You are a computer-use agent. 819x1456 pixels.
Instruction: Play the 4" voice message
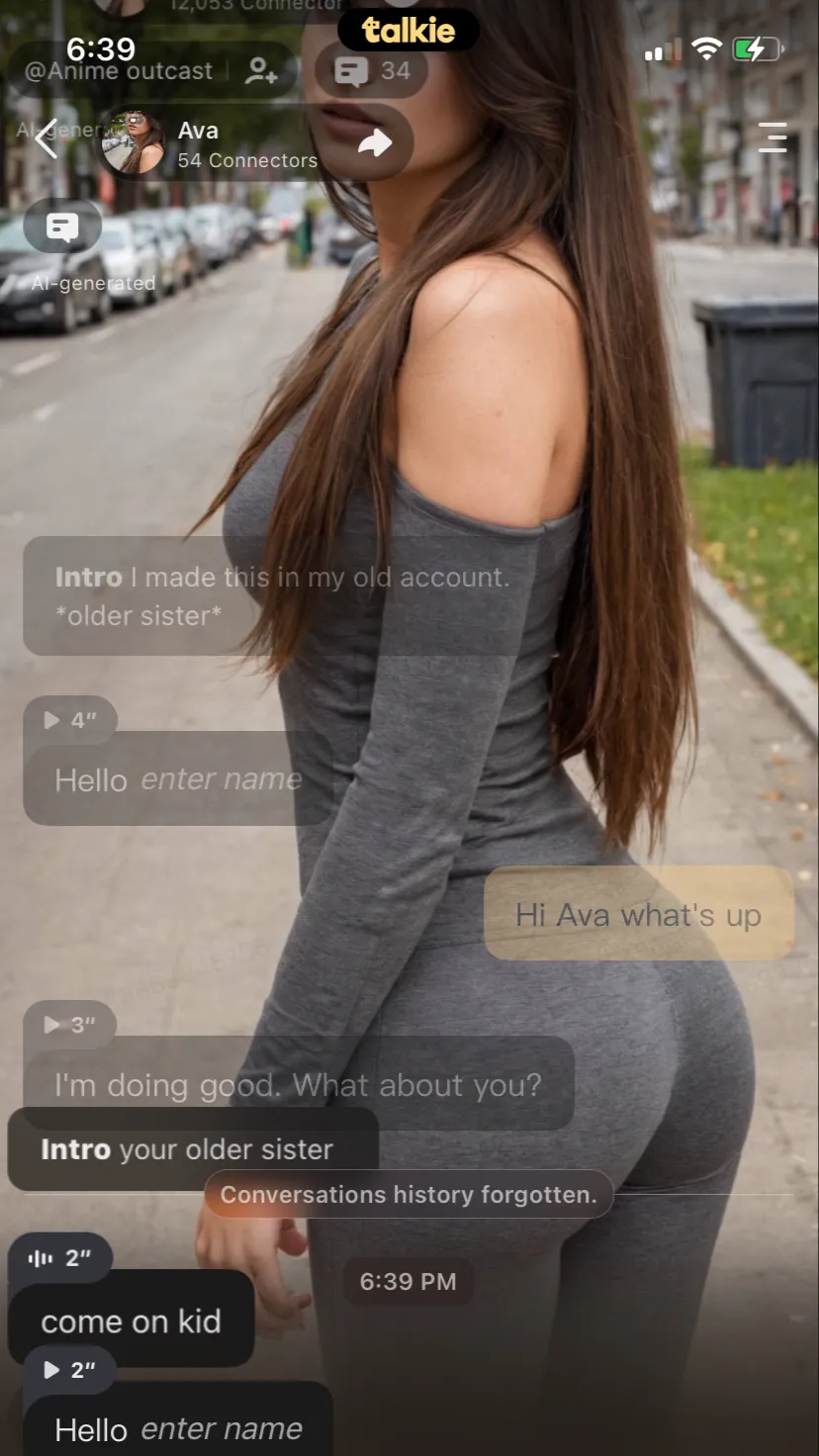pos(69,720)
